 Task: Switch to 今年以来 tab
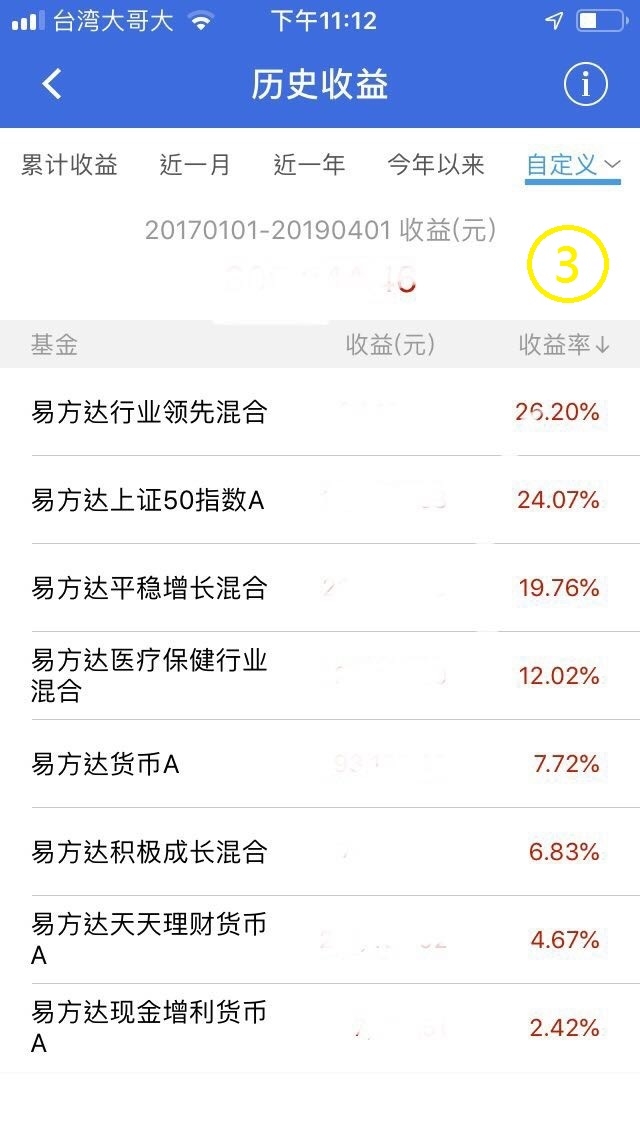point(436,165)
